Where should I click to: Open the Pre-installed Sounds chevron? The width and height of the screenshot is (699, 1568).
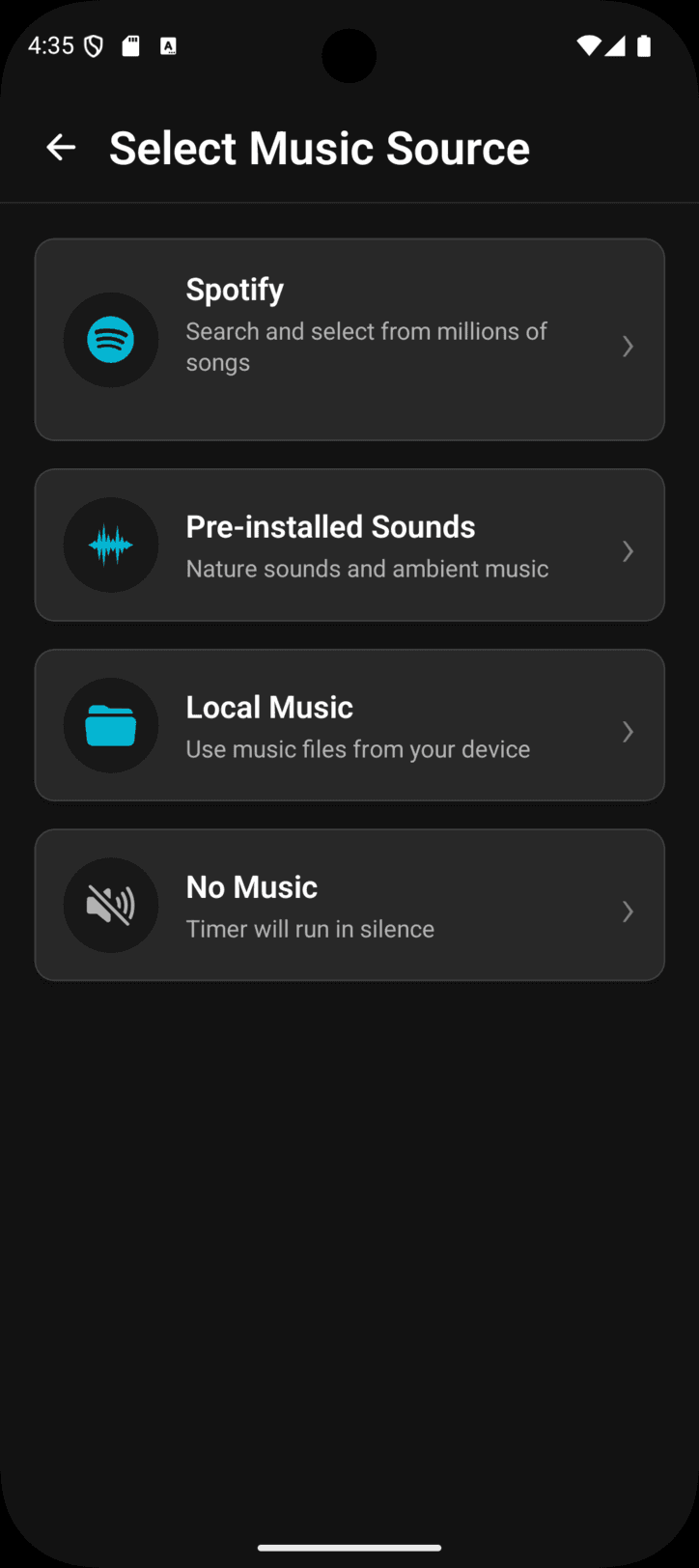(x=628, y=551)
